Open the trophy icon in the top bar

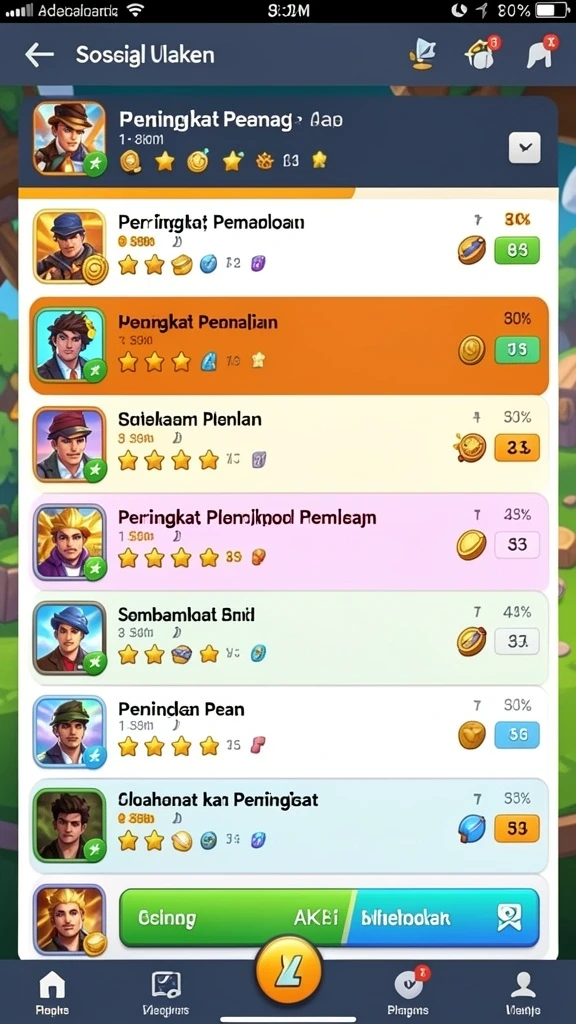point(420,54)
